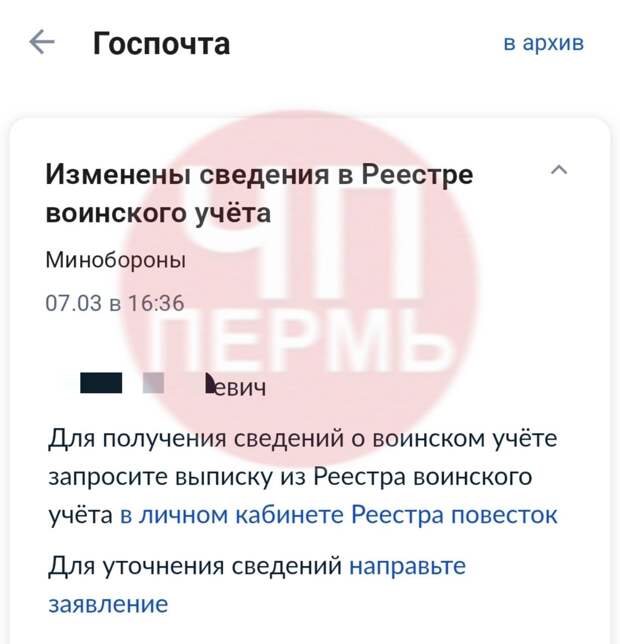Collapse the message with the chevron
Image resolution: width=620 pixels, height=644 pixels.
560,171
